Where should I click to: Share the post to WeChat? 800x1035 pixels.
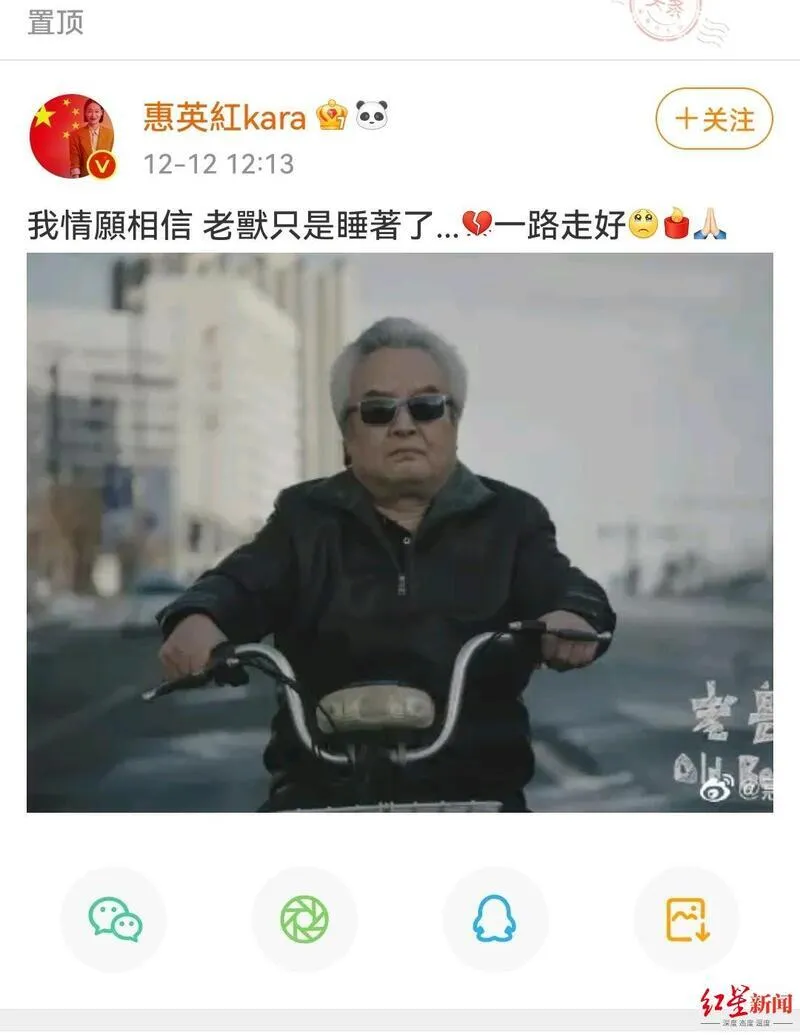[114, 920]
